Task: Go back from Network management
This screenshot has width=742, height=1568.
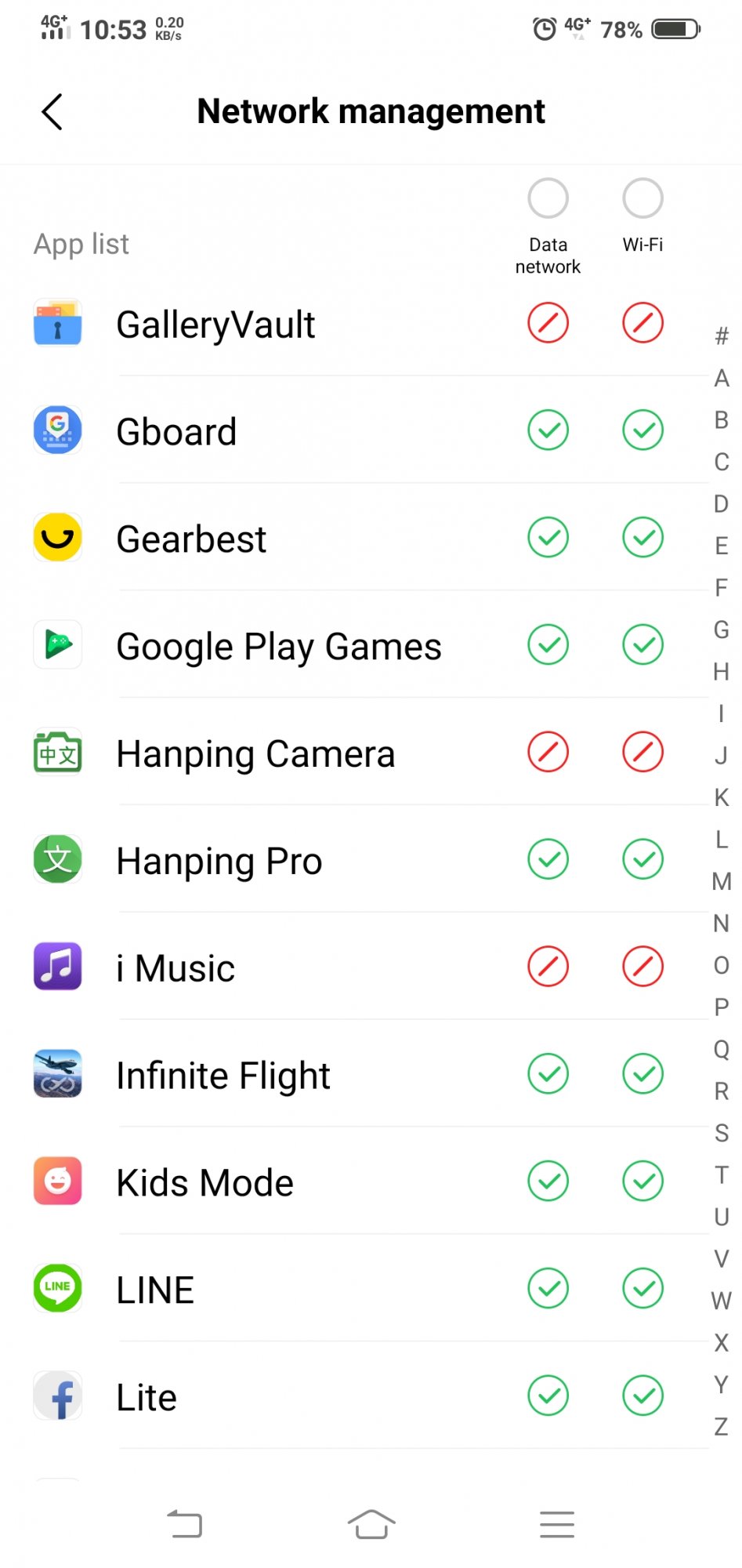Action: tap(52, 112)
